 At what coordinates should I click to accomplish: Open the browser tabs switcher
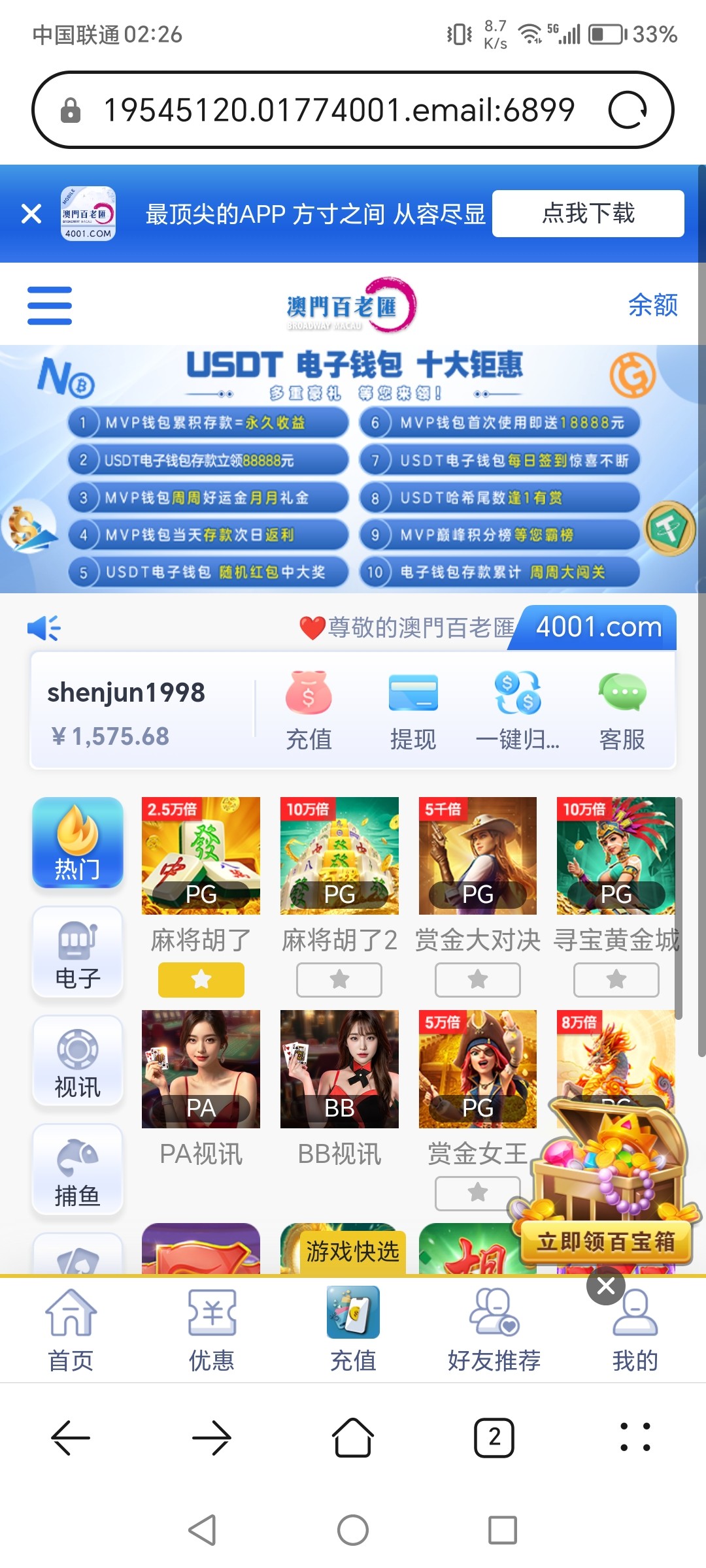[x=494, y=1437]
